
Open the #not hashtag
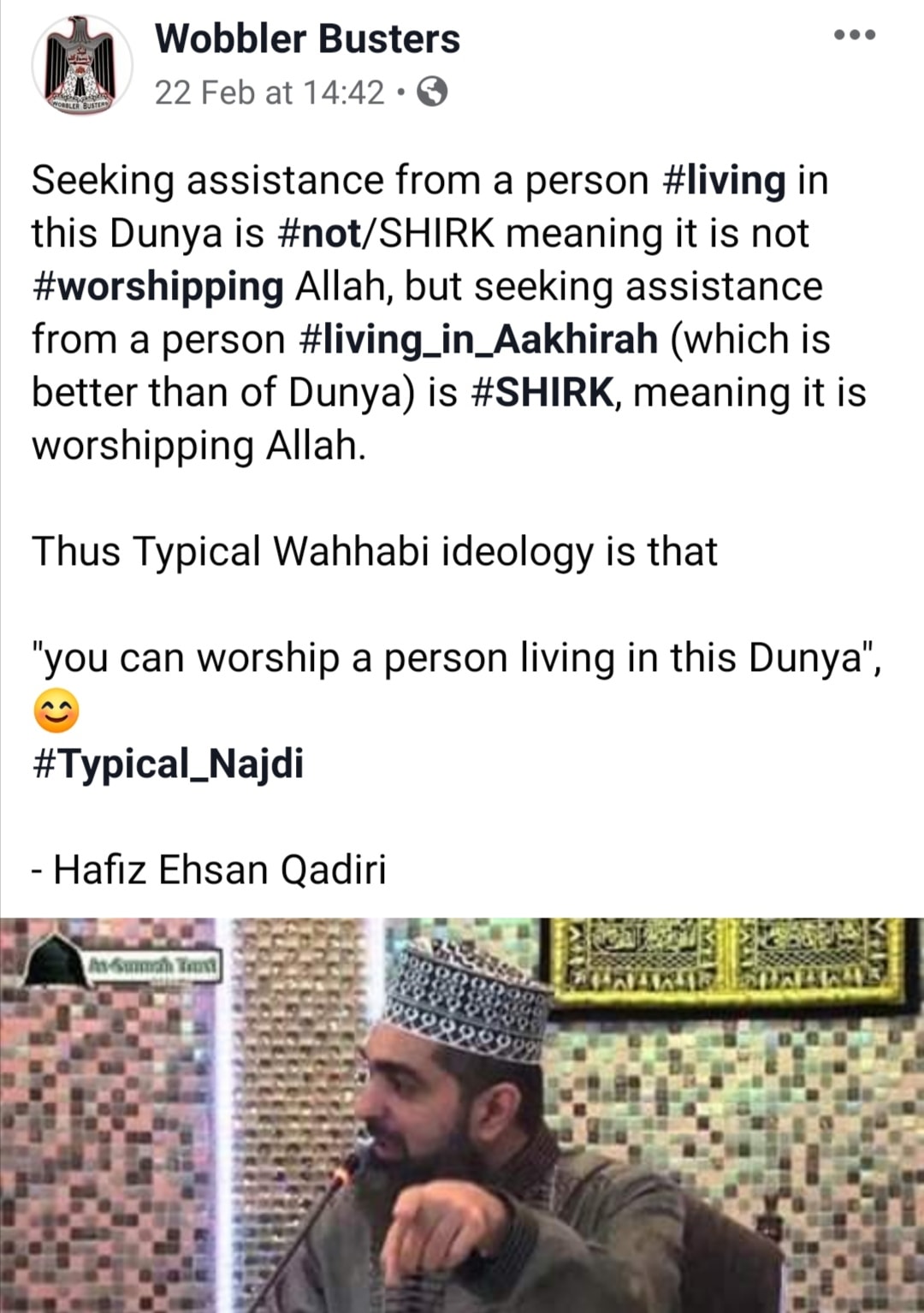tap(320, 234)
